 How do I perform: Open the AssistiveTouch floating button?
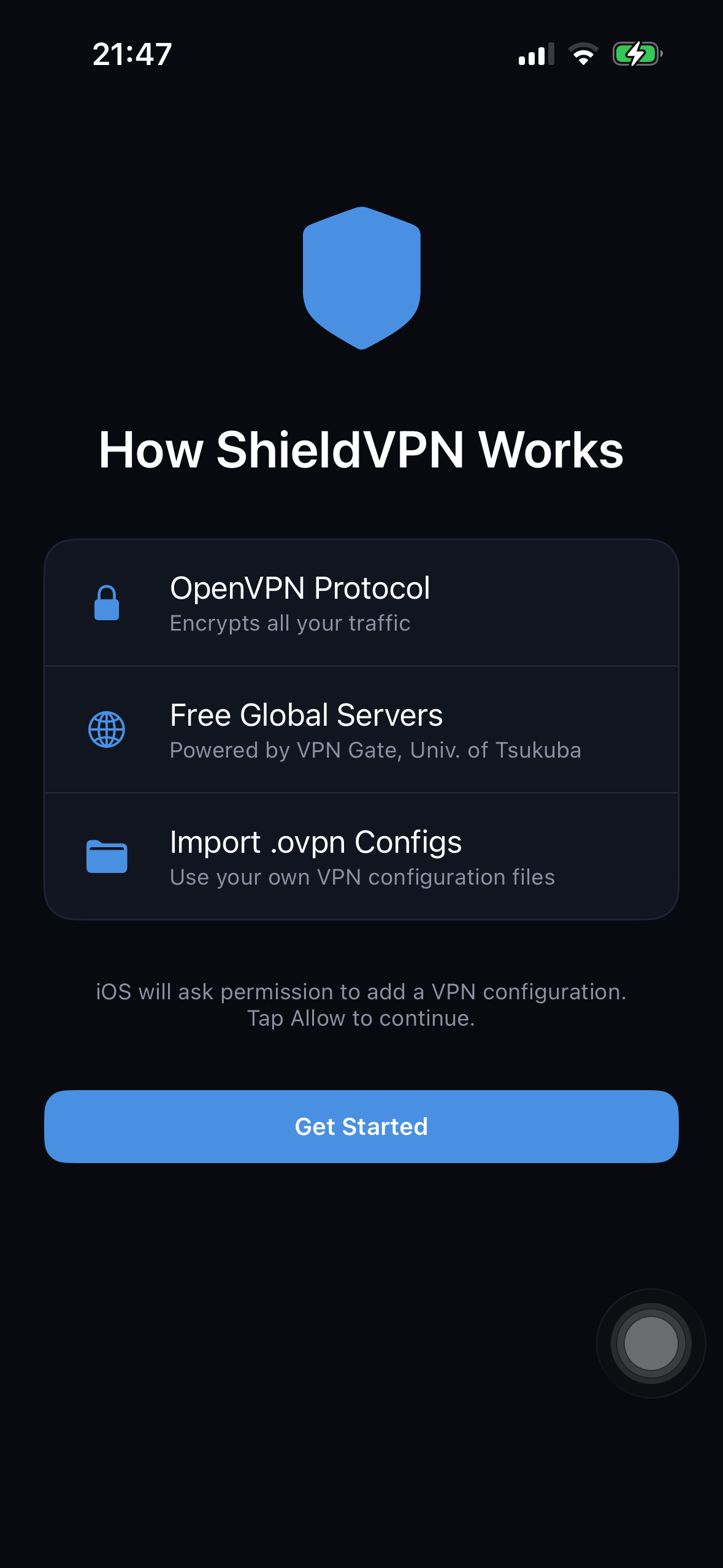coord(651,1343)
